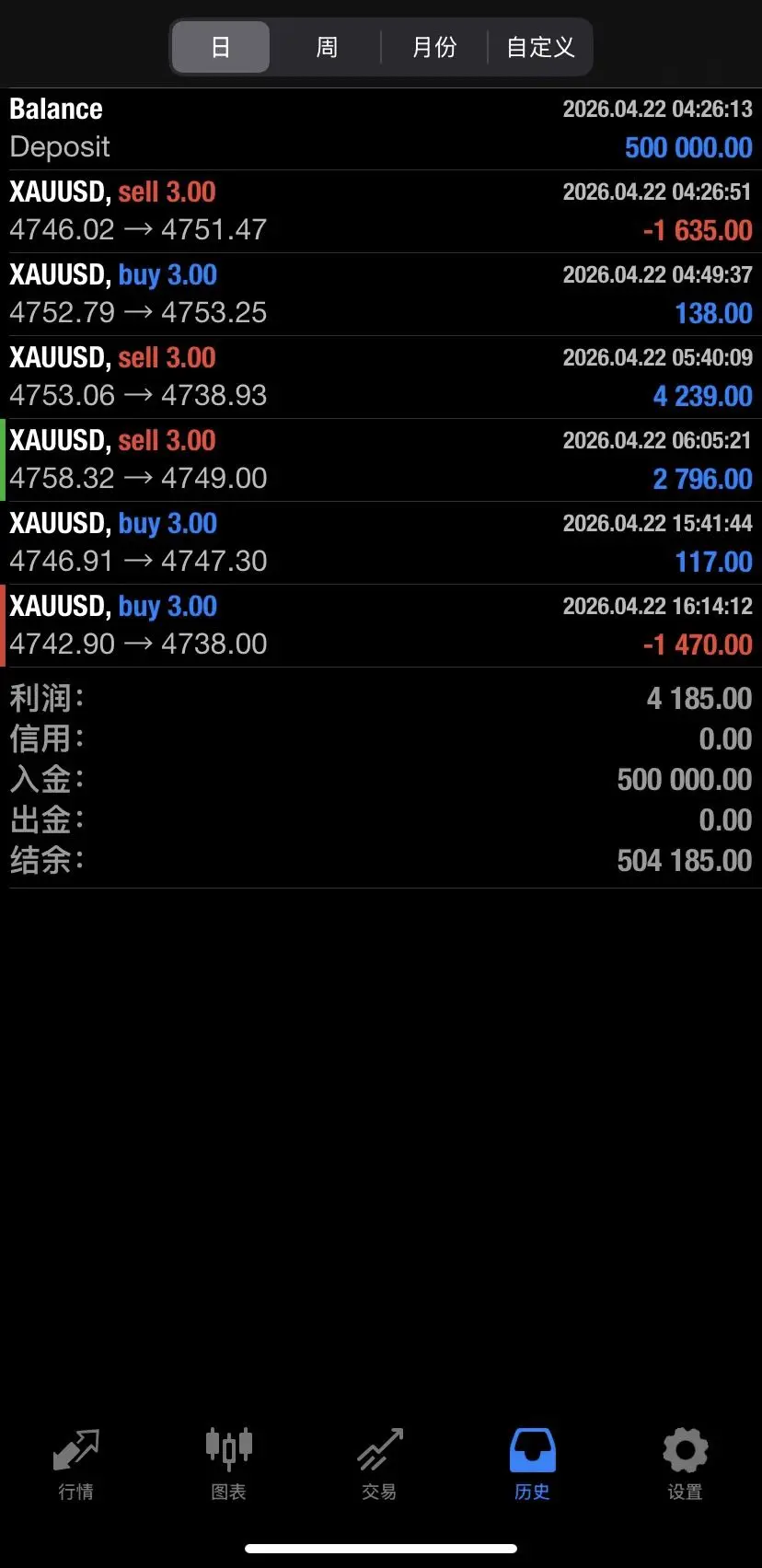The width and height of the screenshot is (762, 1568).
Task: Open the XAUUSD buy trade with 138.00 profit
Action: click(381, 295)
